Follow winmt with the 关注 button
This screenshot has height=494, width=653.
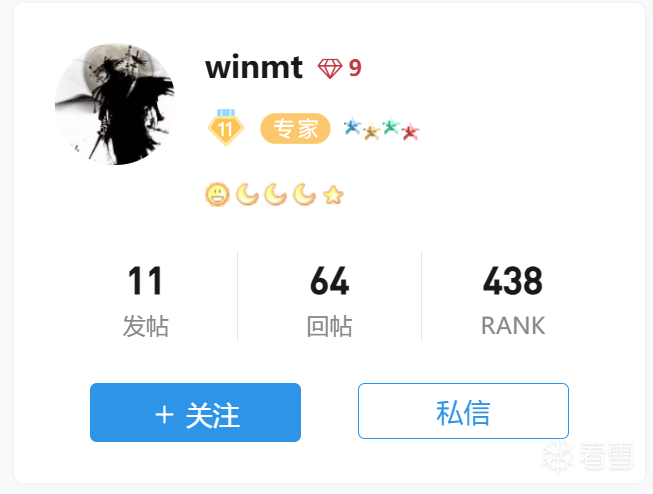(195, 412)
